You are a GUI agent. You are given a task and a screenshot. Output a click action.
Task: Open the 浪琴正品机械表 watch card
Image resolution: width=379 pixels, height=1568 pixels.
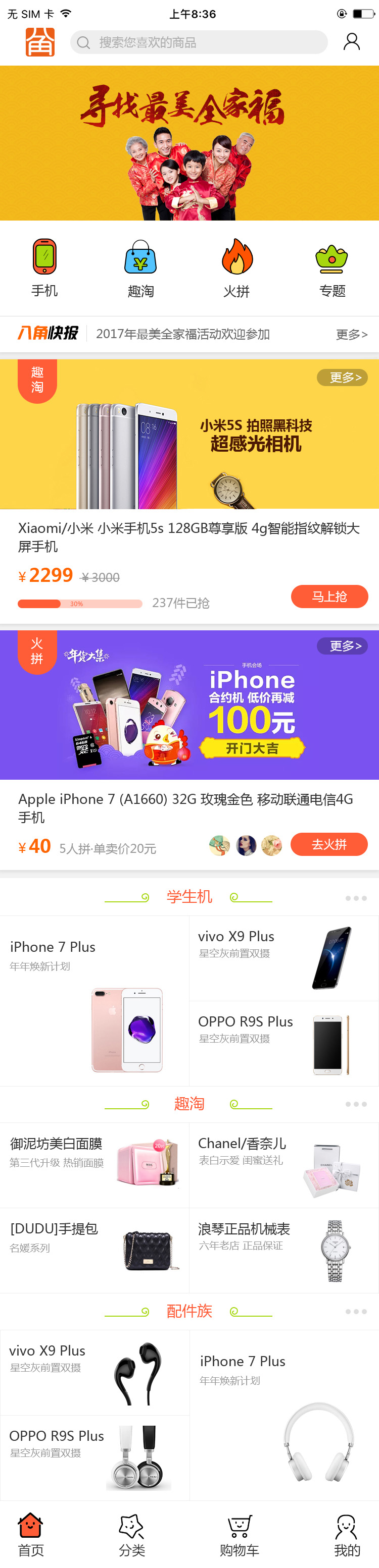click(x=283, y=1250)
